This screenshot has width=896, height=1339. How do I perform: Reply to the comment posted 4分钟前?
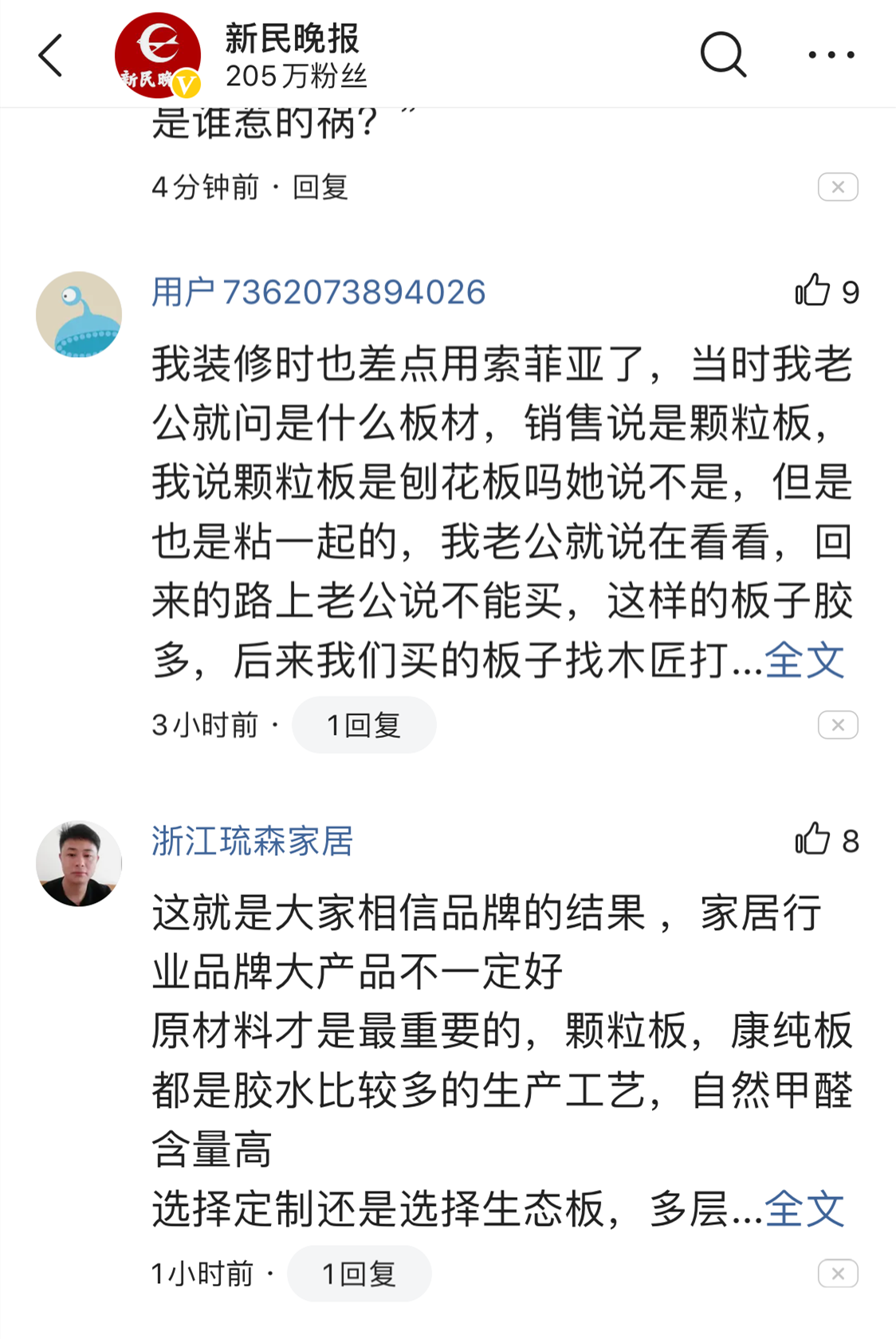(320, 187)
